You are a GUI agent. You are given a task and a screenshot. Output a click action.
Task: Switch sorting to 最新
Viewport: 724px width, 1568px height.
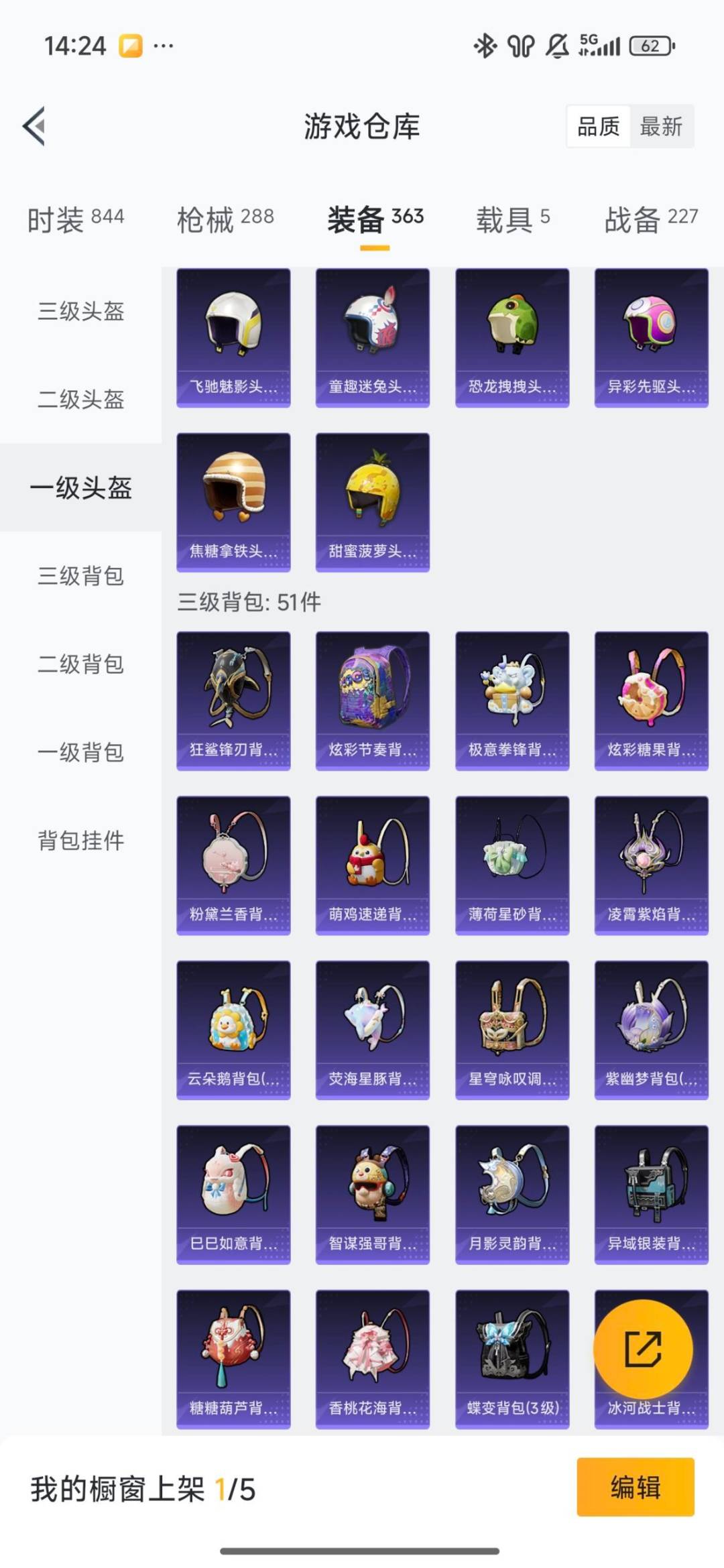click(x=660, y=127)
